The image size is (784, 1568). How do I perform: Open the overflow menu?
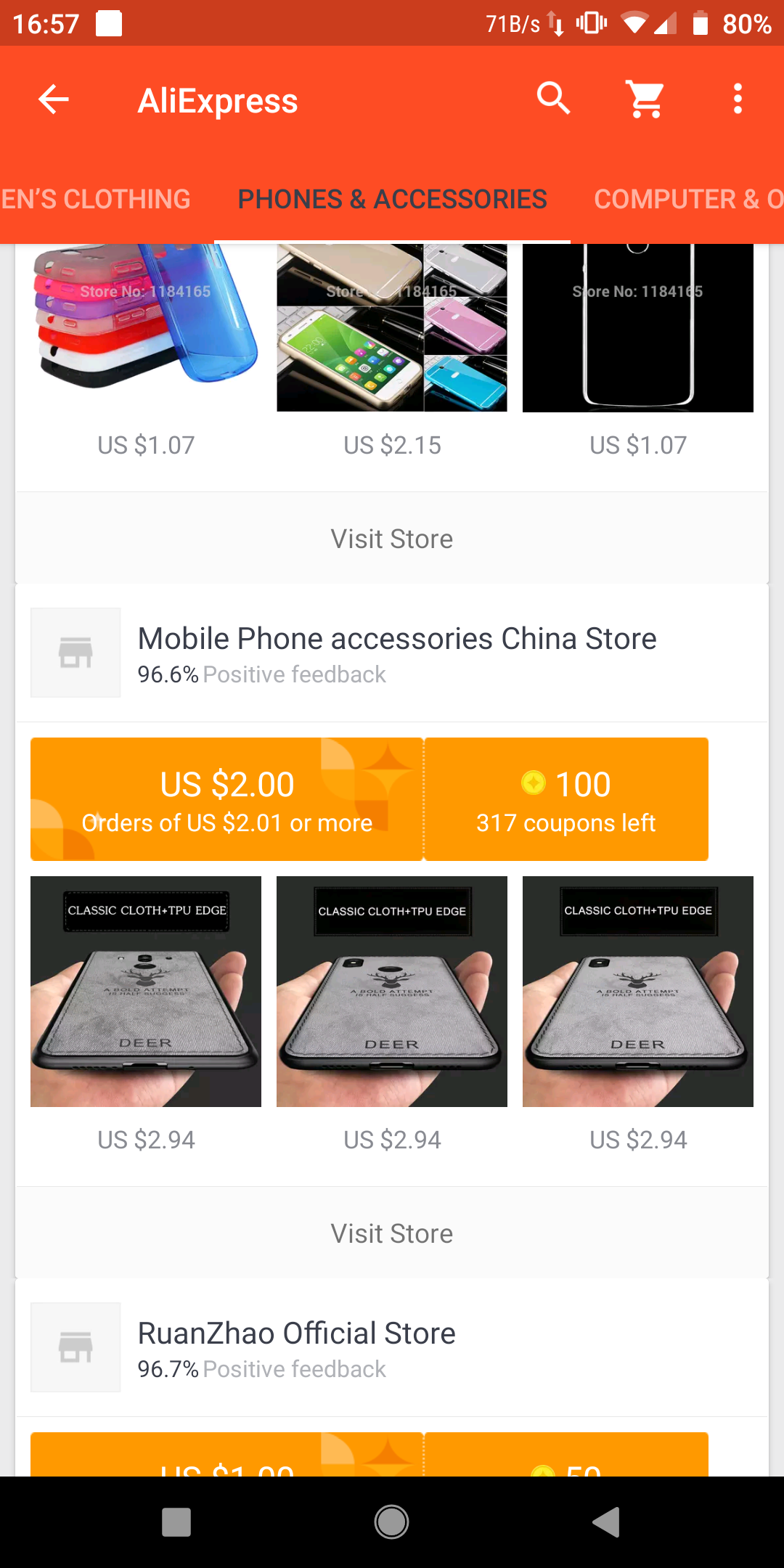(x=738, y=99)
